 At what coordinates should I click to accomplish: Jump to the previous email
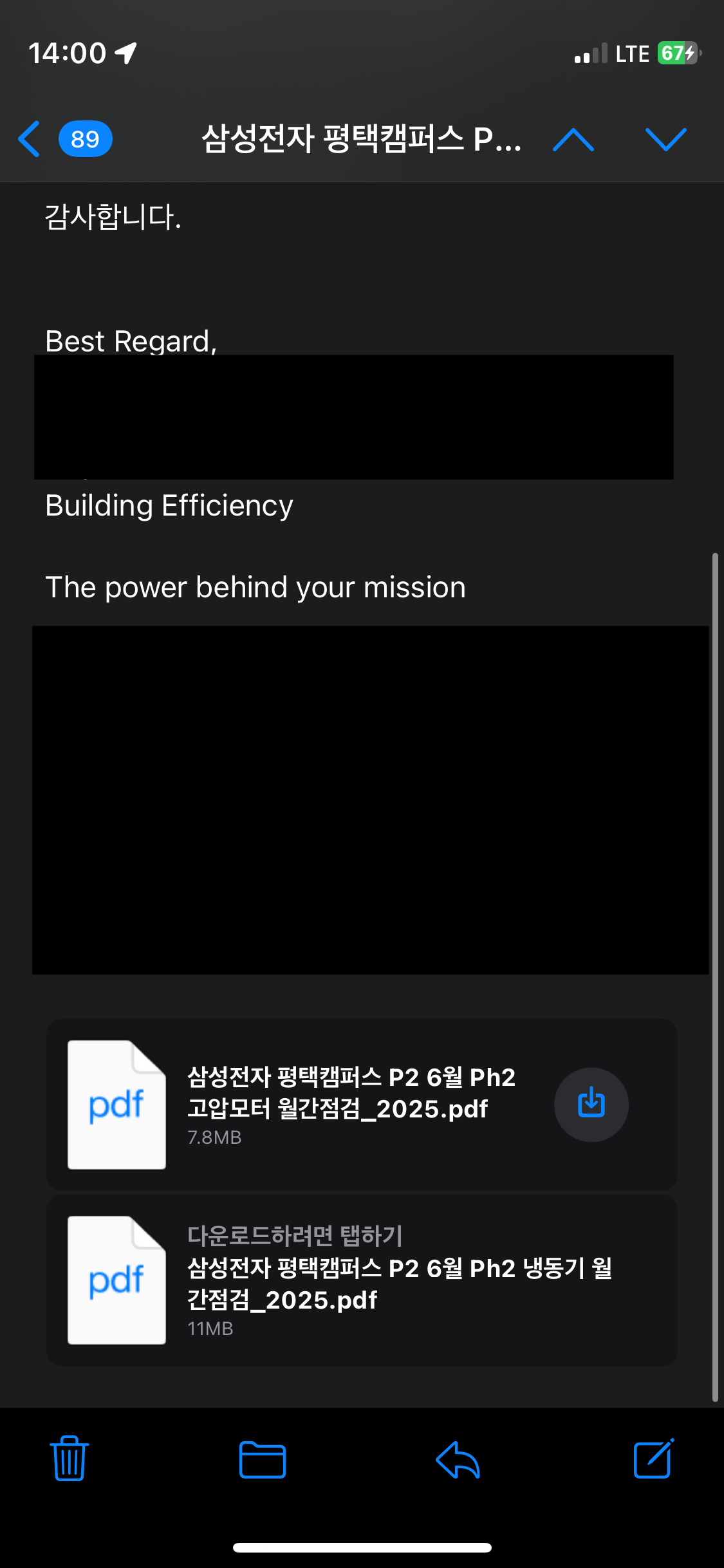point(573,139)
